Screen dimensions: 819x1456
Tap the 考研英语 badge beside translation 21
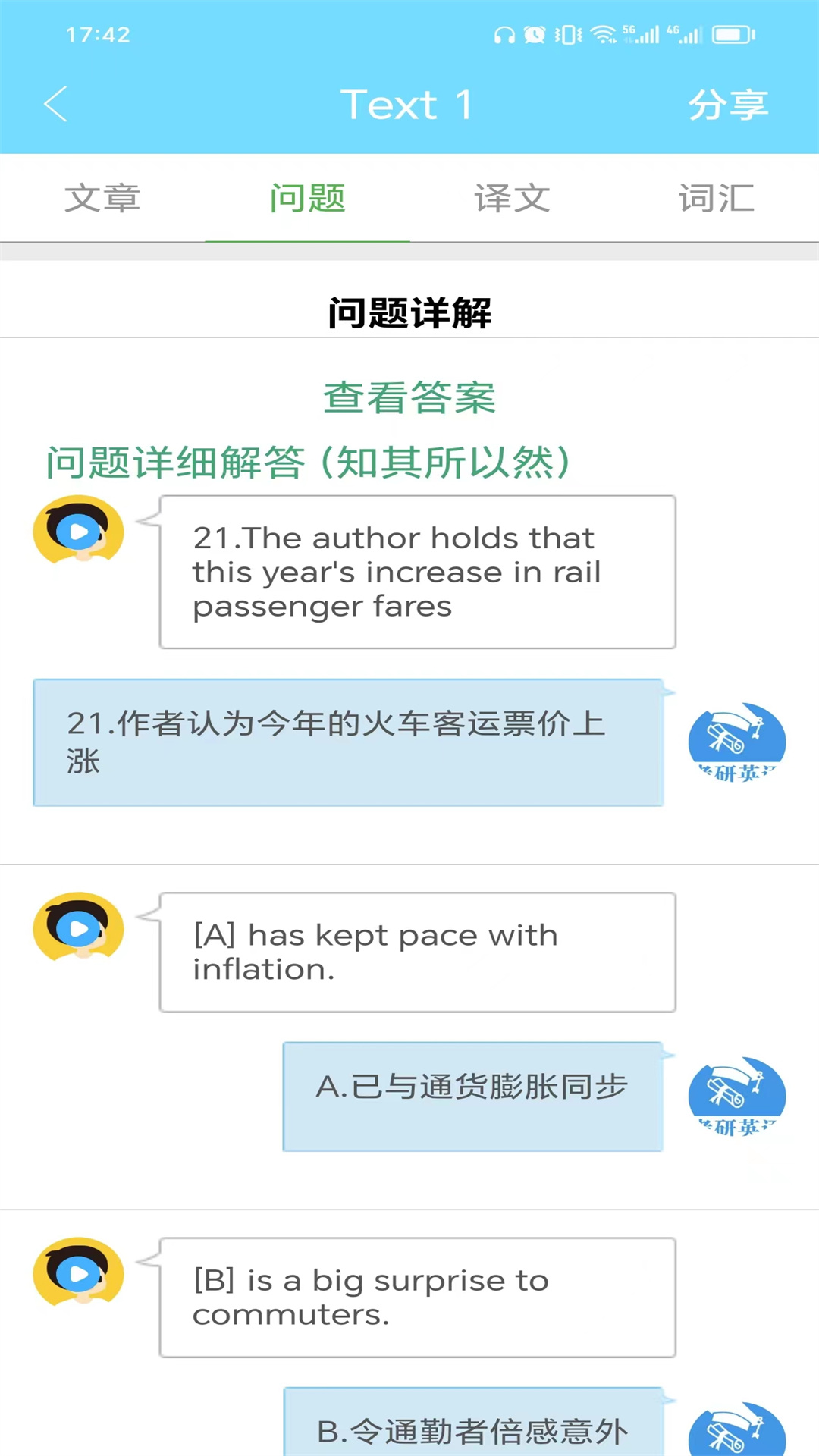pyautogui.click(x=736, y=742)
